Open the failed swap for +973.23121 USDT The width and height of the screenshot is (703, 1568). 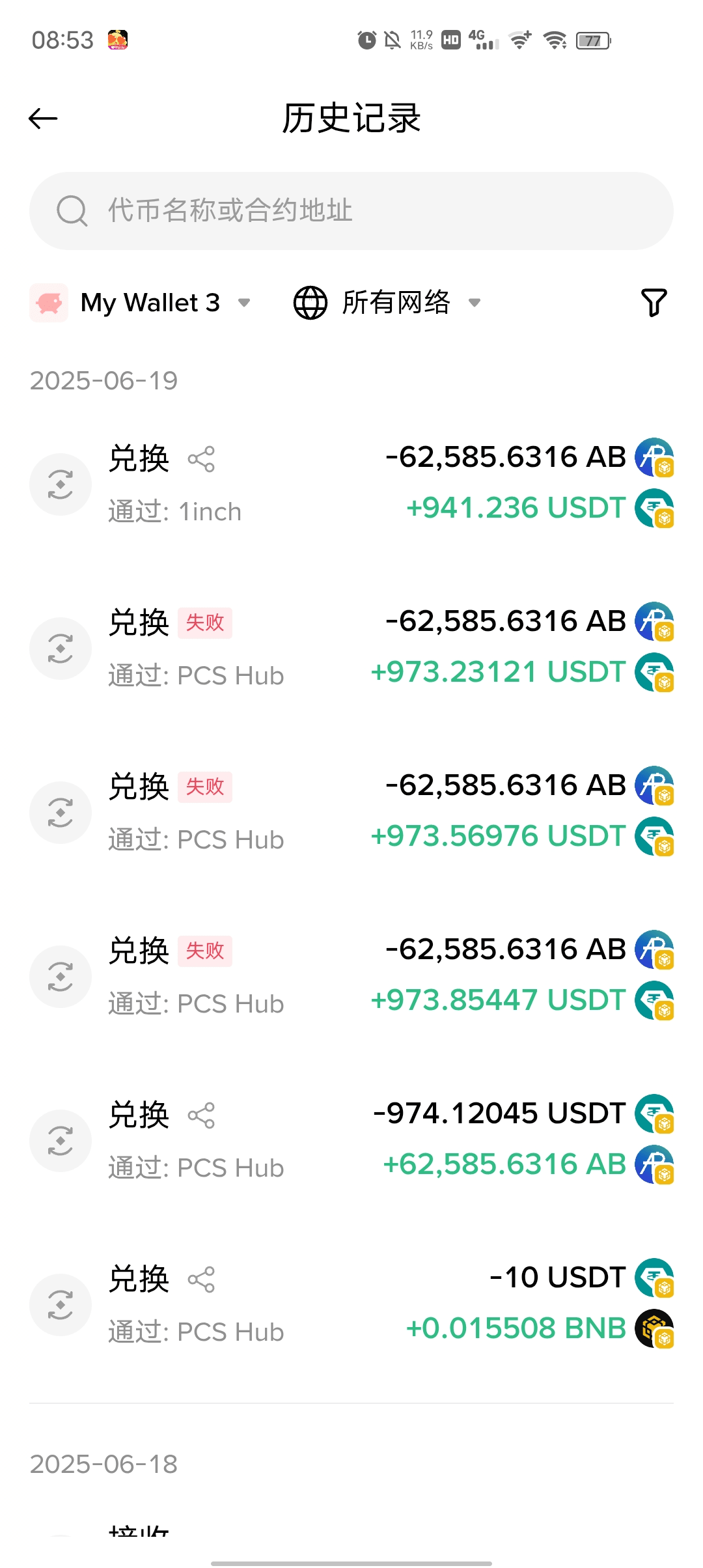(351, 649)
